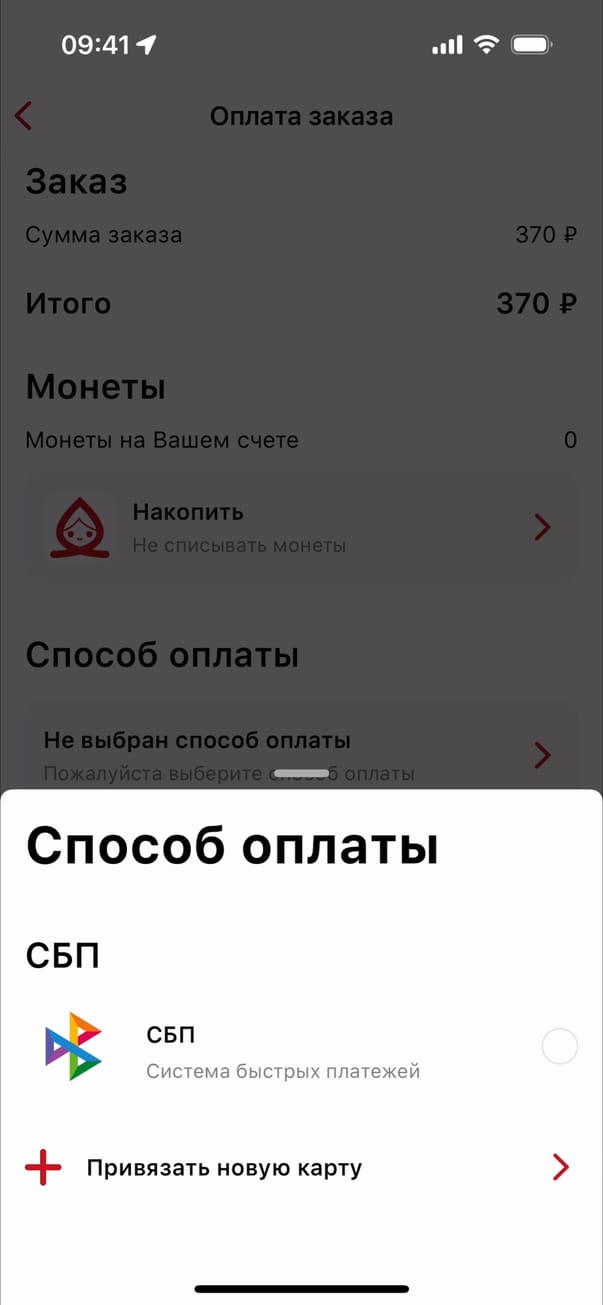
Task: Select the СБП payment radio button
Action: [x=559, y=1047]
